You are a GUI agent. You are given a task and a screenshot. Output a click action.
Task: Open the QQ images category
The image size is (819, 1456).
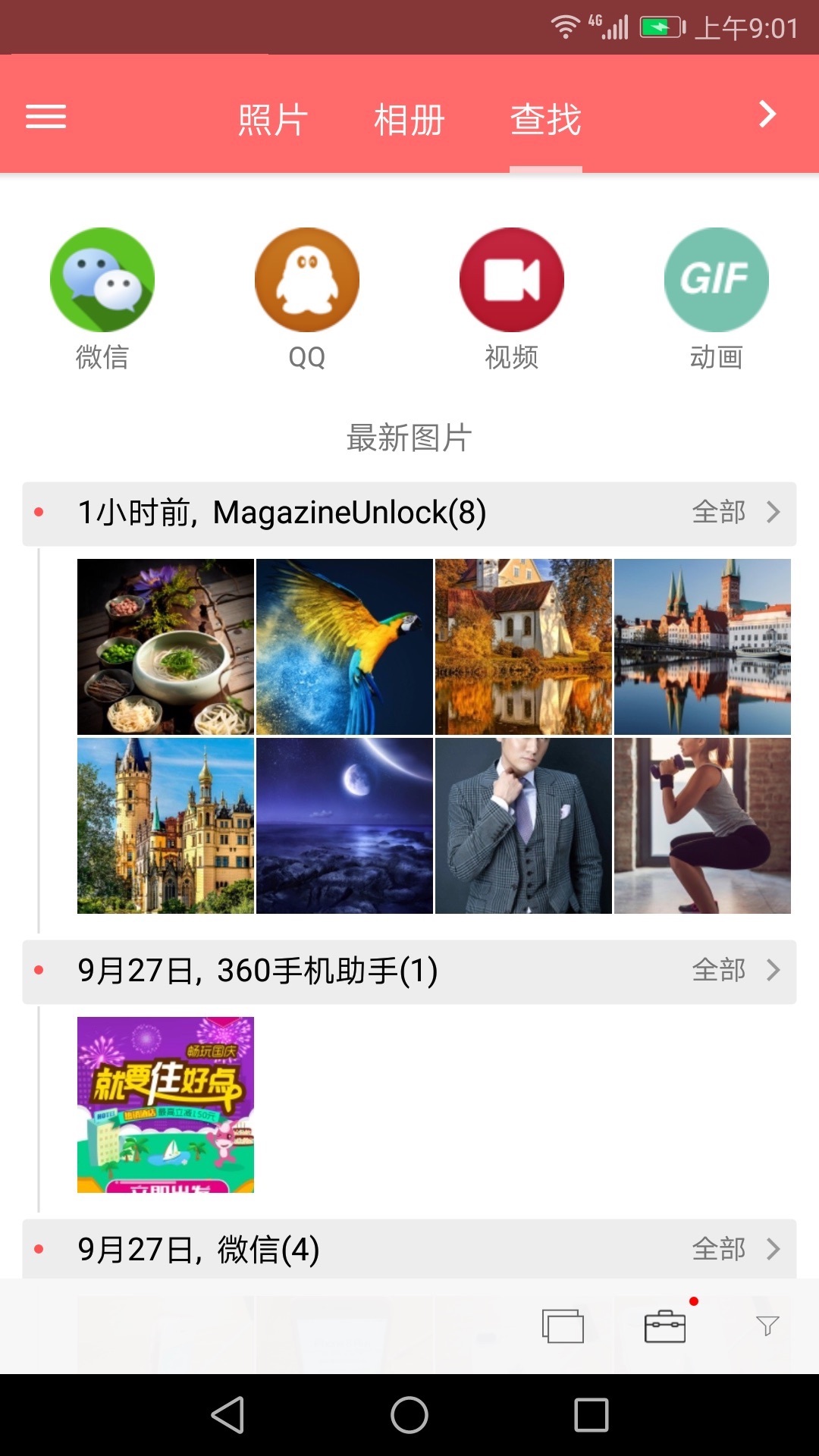[x=307, y=281]
